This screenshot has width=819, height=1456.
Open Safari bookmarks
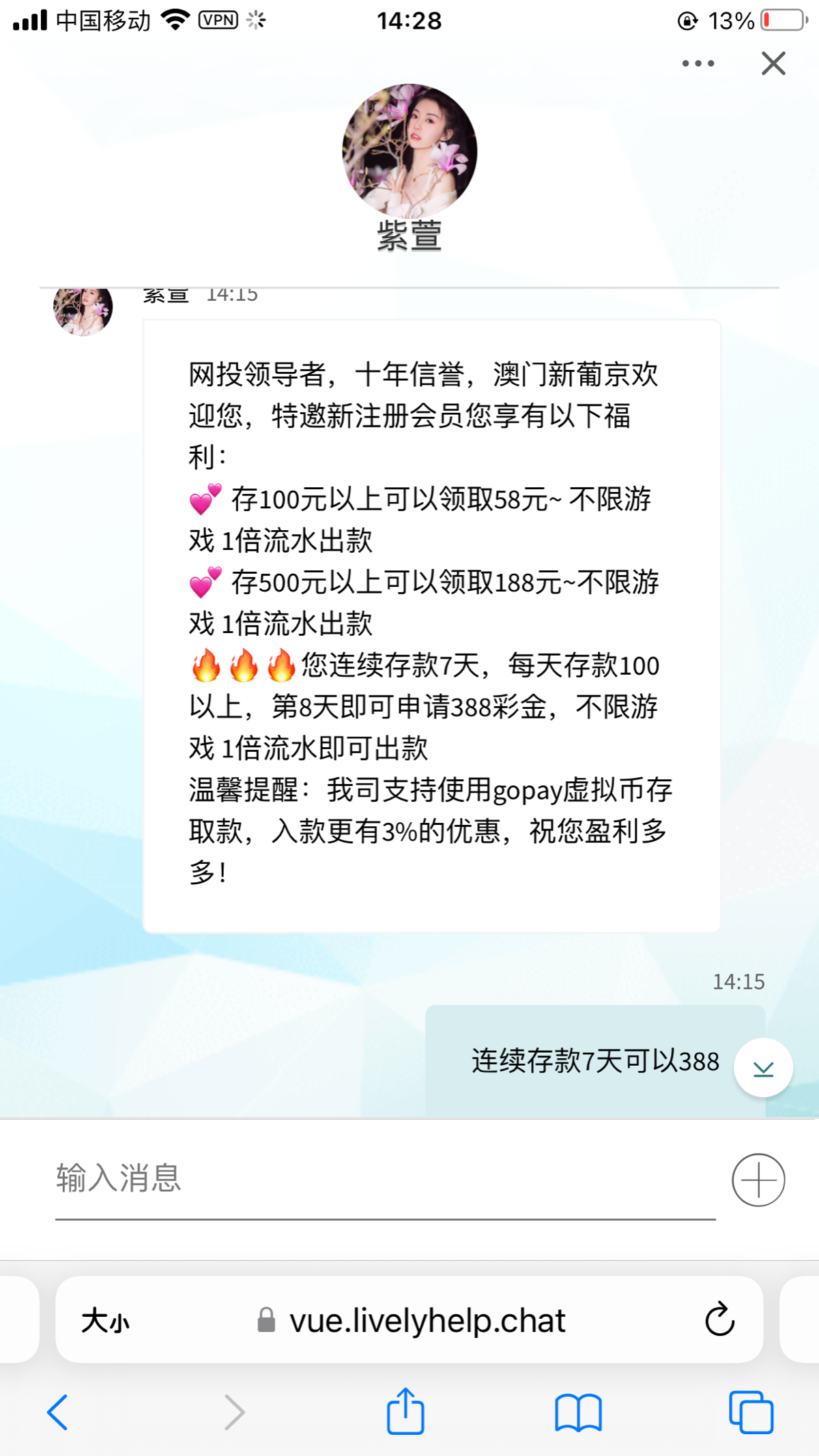578,1412
